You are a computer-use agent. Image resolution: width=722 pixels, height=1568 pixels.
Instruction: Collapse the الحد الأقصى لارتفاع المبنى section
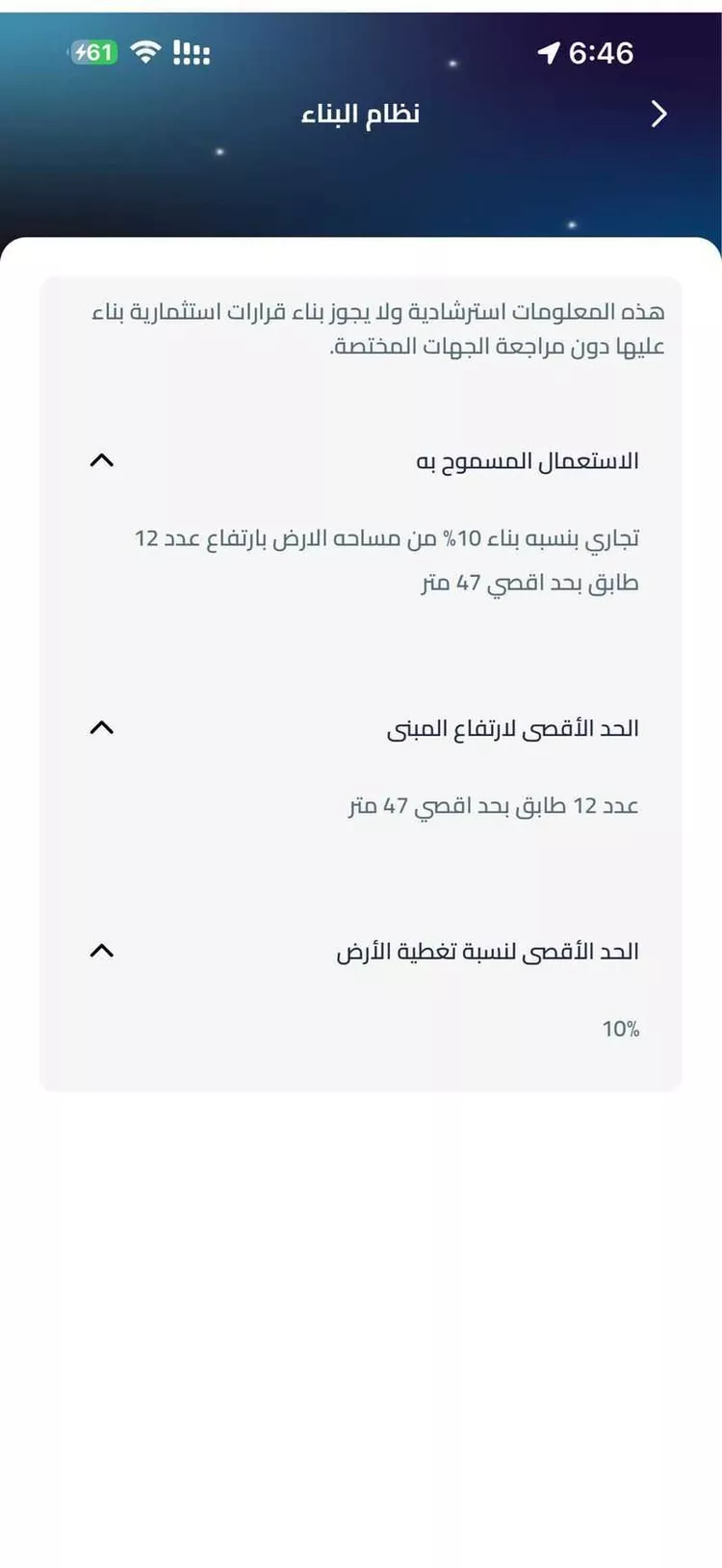(102, 727)
